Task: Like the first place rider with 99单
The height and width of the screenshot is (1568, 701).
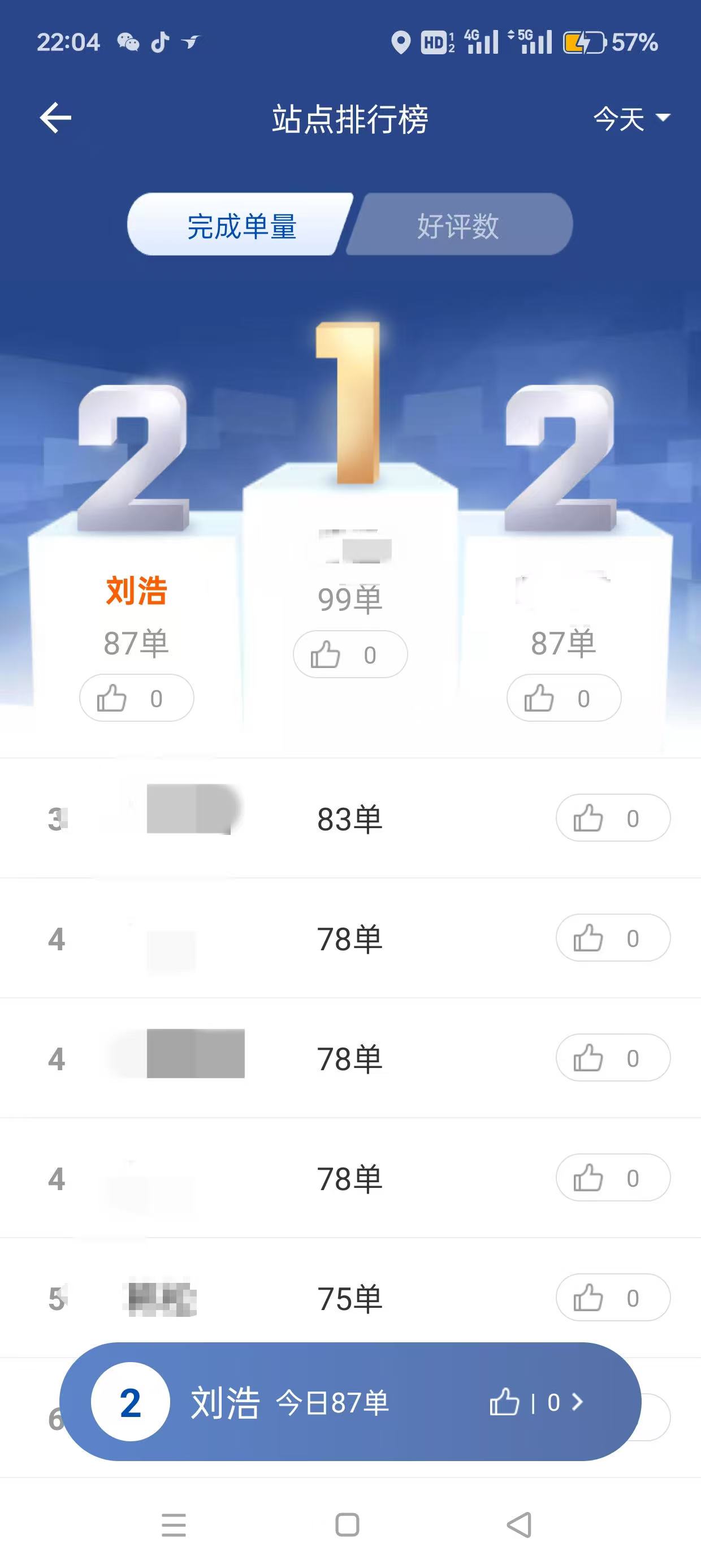Action: click(x=350, y=655)
